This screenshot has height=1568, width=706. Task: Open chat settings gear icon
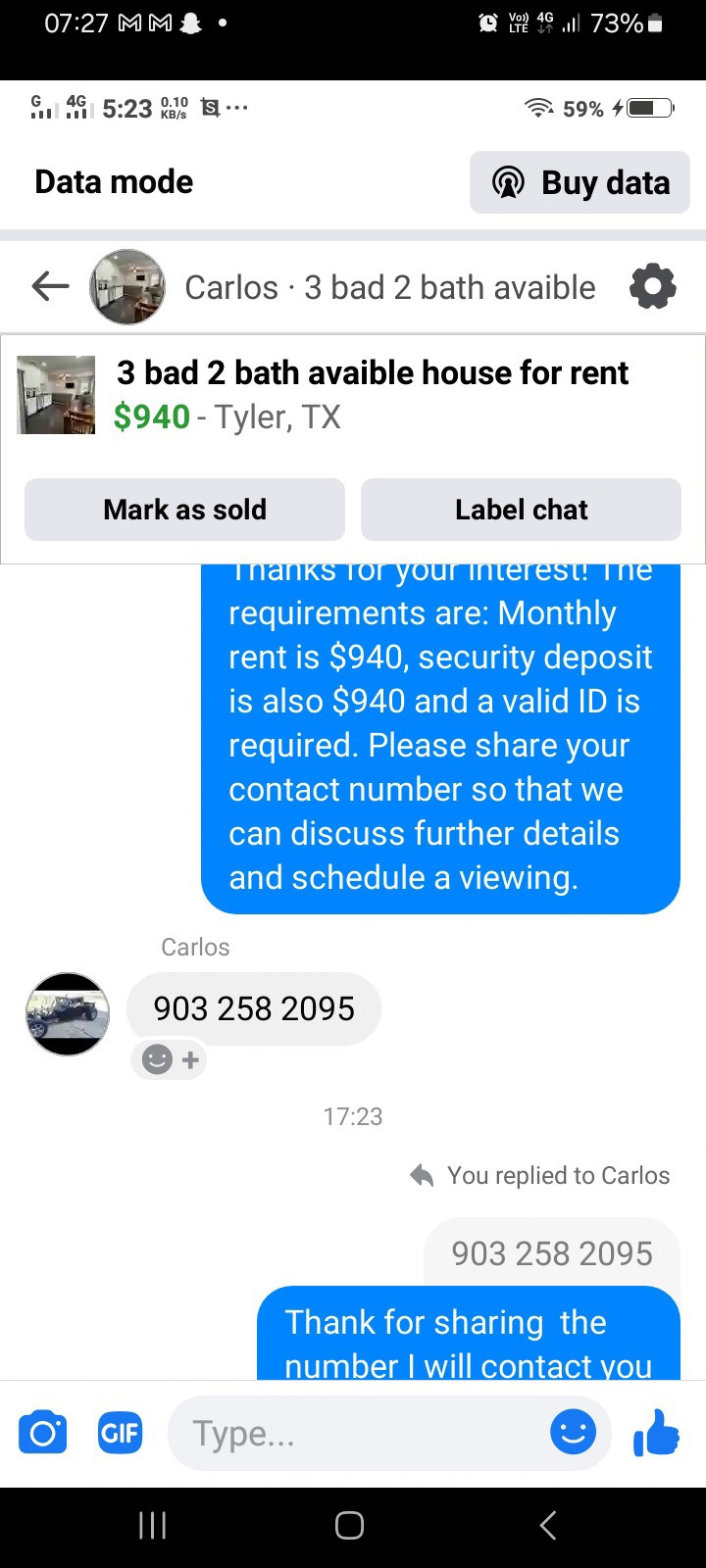tap(652, 286)
